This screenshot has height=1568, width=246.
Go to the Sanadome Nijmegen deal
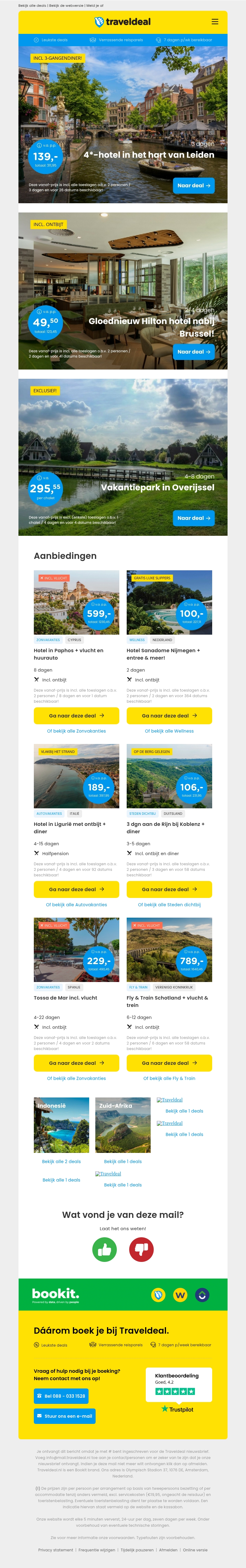click(x=169, y=716)
